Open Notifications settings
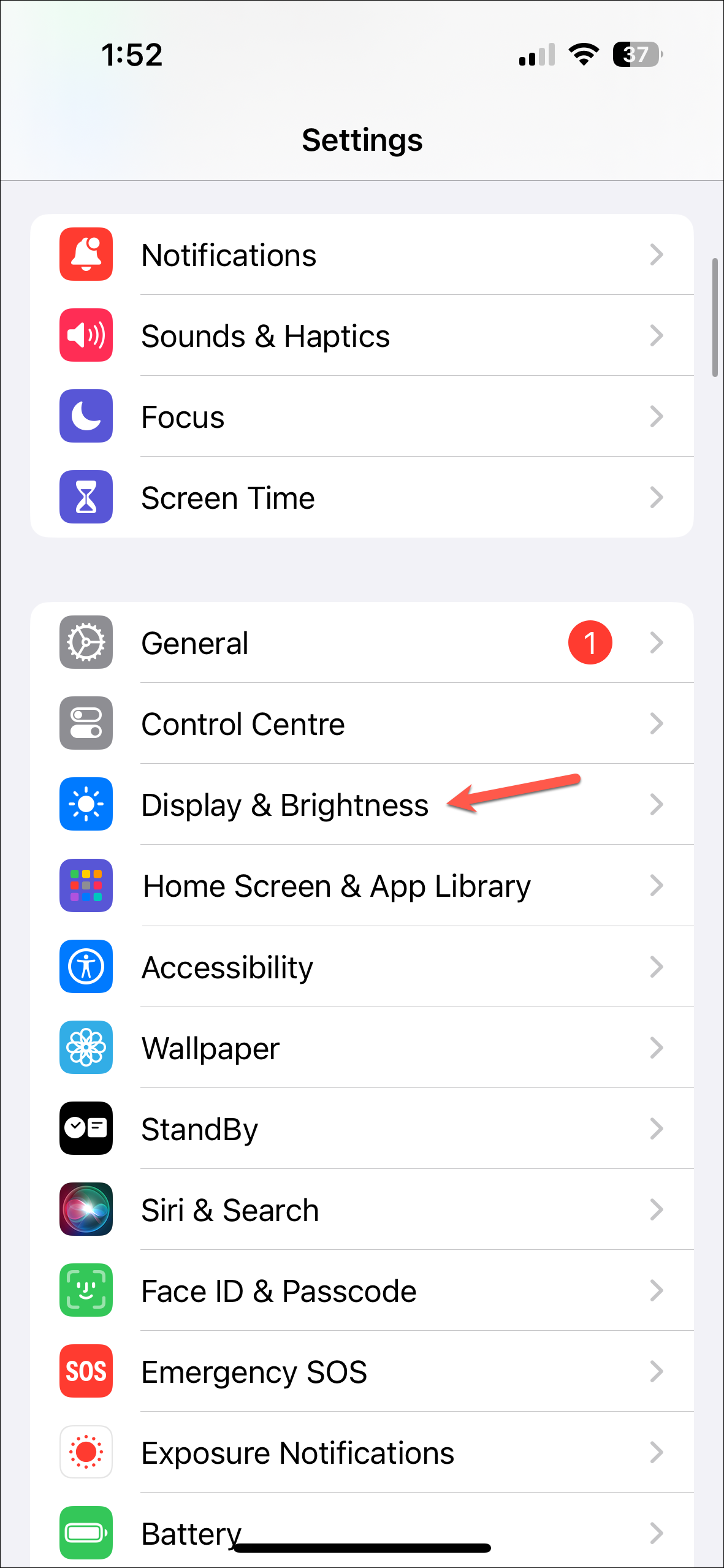The height and width of the screenshot is (1568, 724). click(362, 255)
